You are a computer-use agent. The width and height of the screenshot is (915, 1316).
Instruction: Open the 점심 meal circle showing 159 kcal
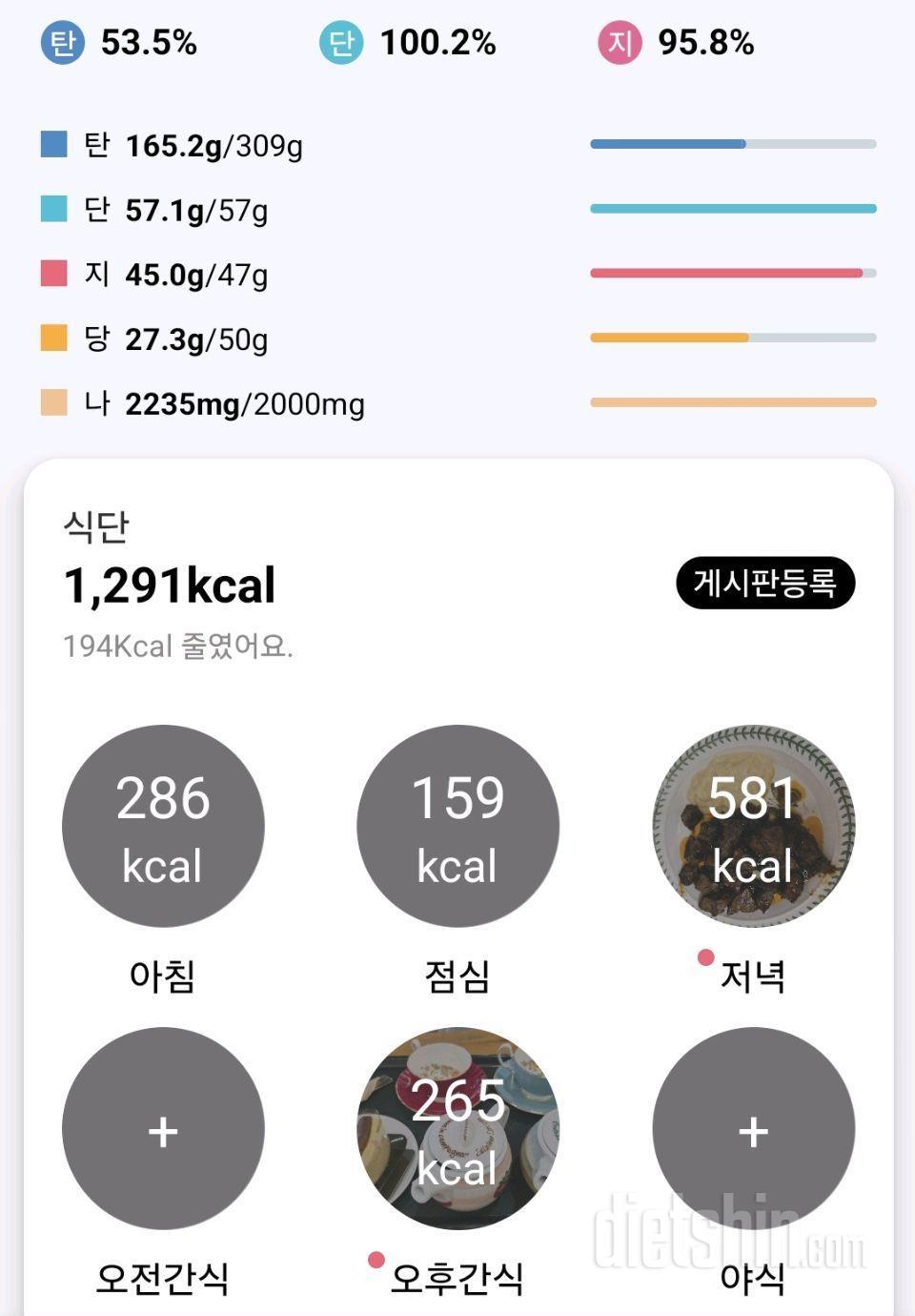click(457, 826)
